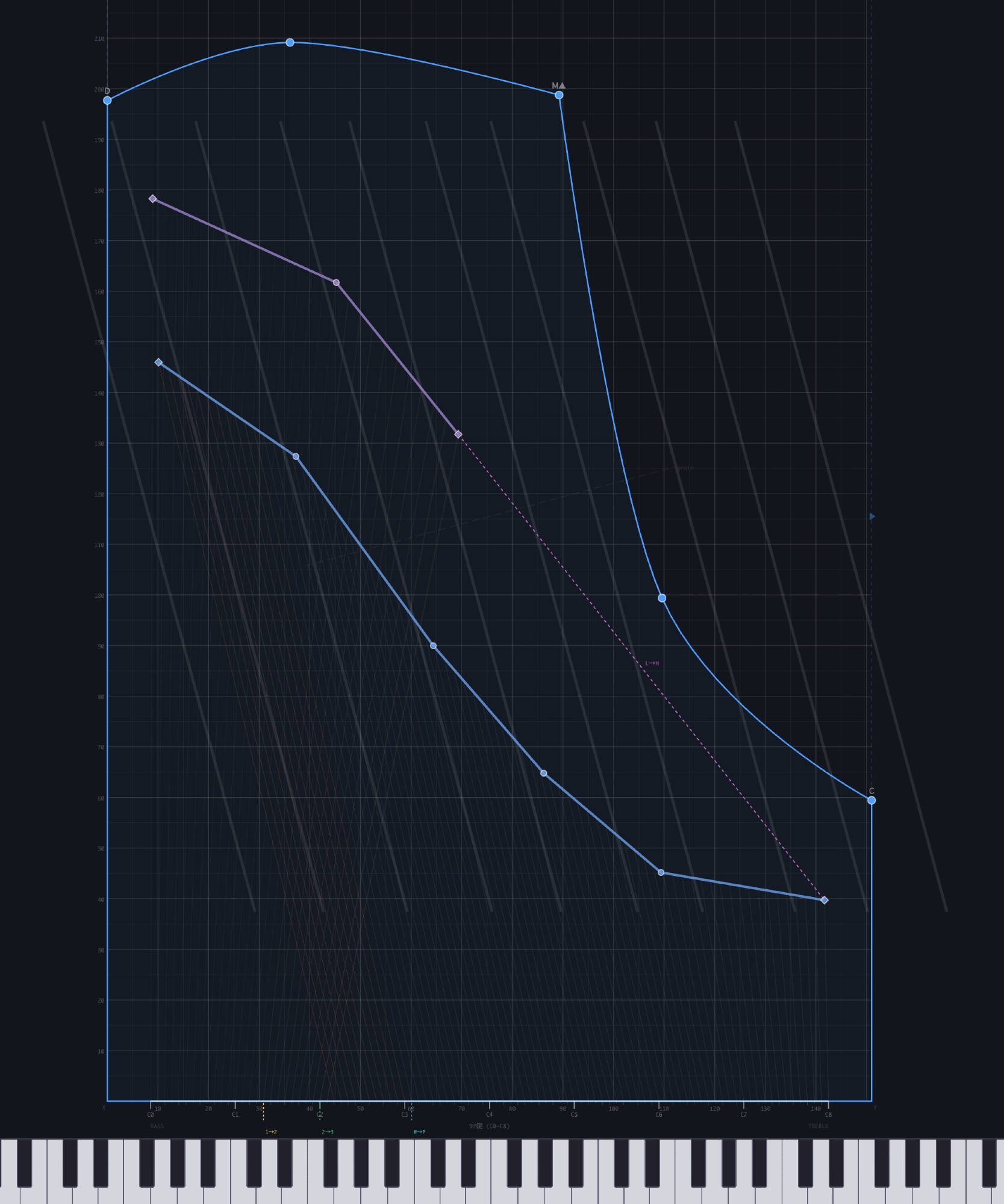Select the blue bridge's starting diamond handle
The image size is (1004, 1204).
pos(158,362)
